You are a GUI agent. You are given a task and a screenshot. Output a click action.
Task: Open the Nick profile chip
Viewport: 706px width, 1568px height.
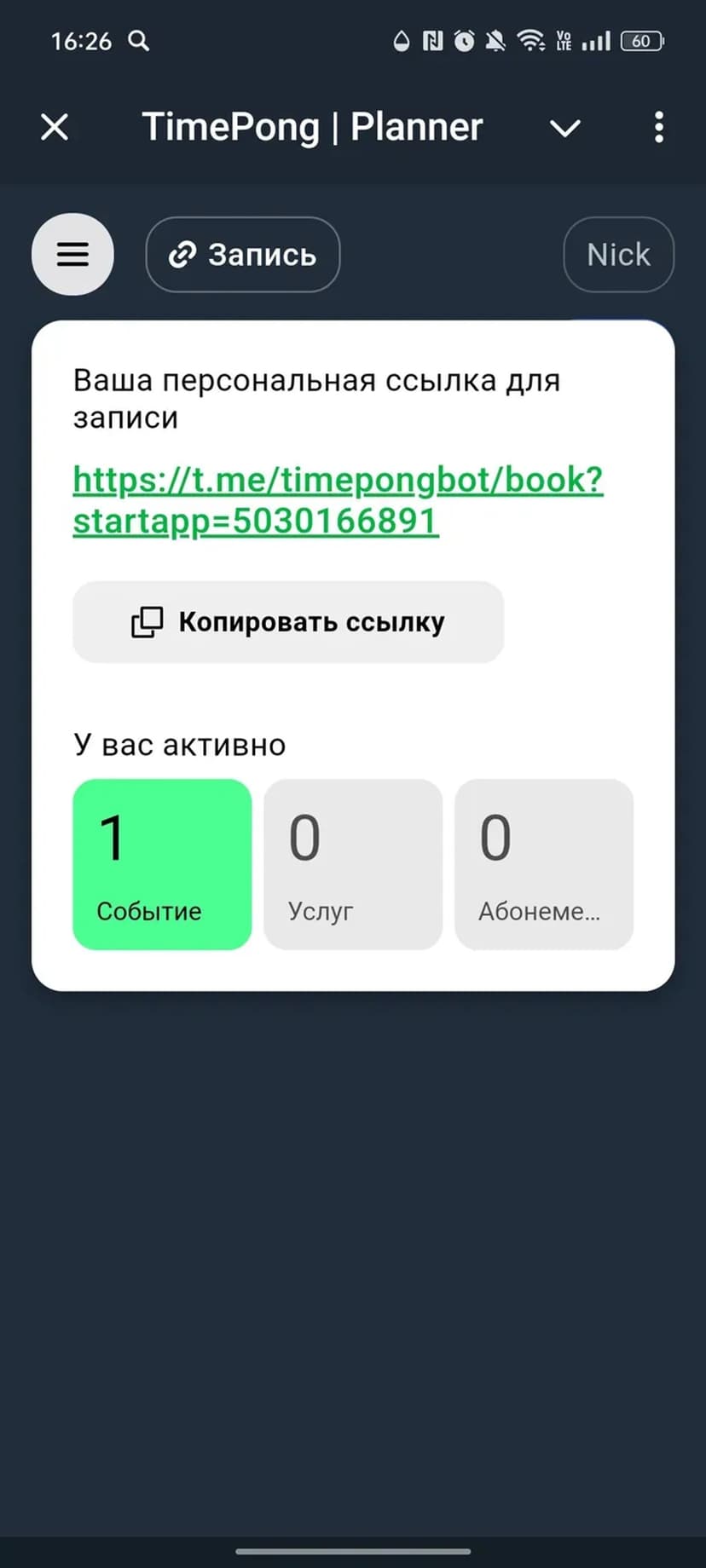(618, 254)
